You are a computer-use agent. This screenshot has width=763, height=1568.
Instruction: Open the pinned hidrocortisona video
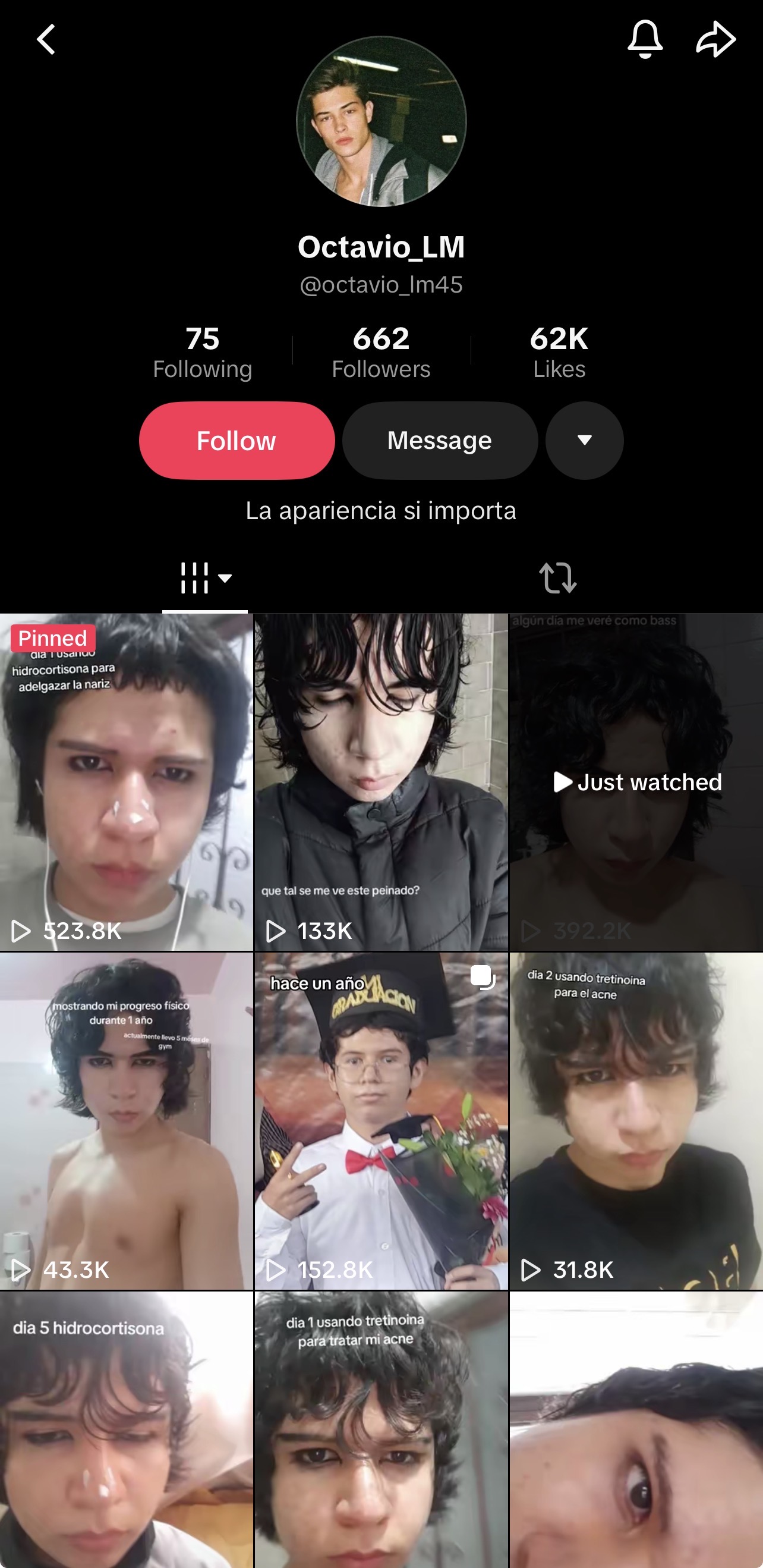tap(127, 782)
